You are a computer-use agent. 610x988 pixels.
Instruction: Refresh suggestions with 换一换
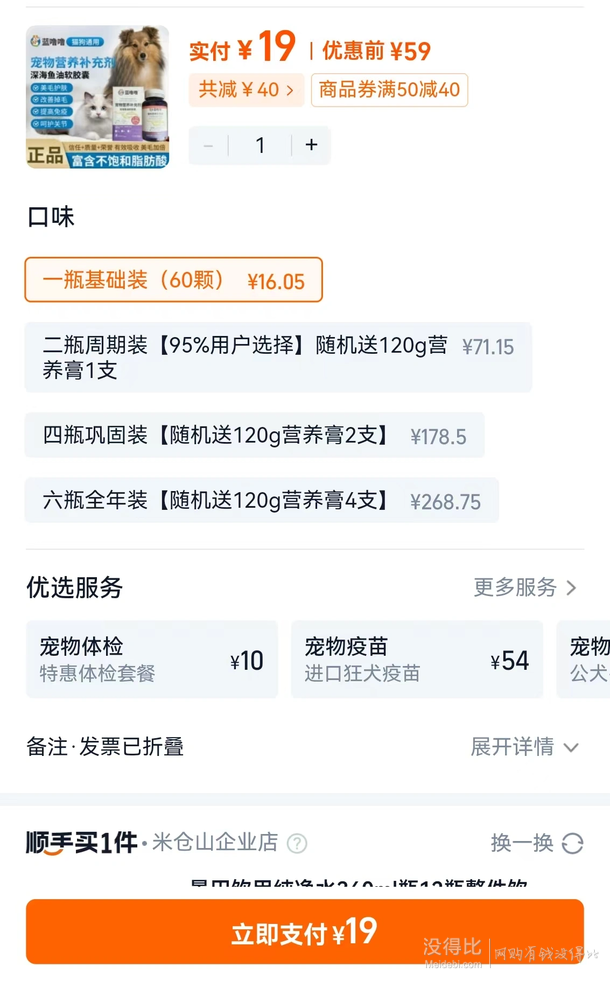point(537,842)
